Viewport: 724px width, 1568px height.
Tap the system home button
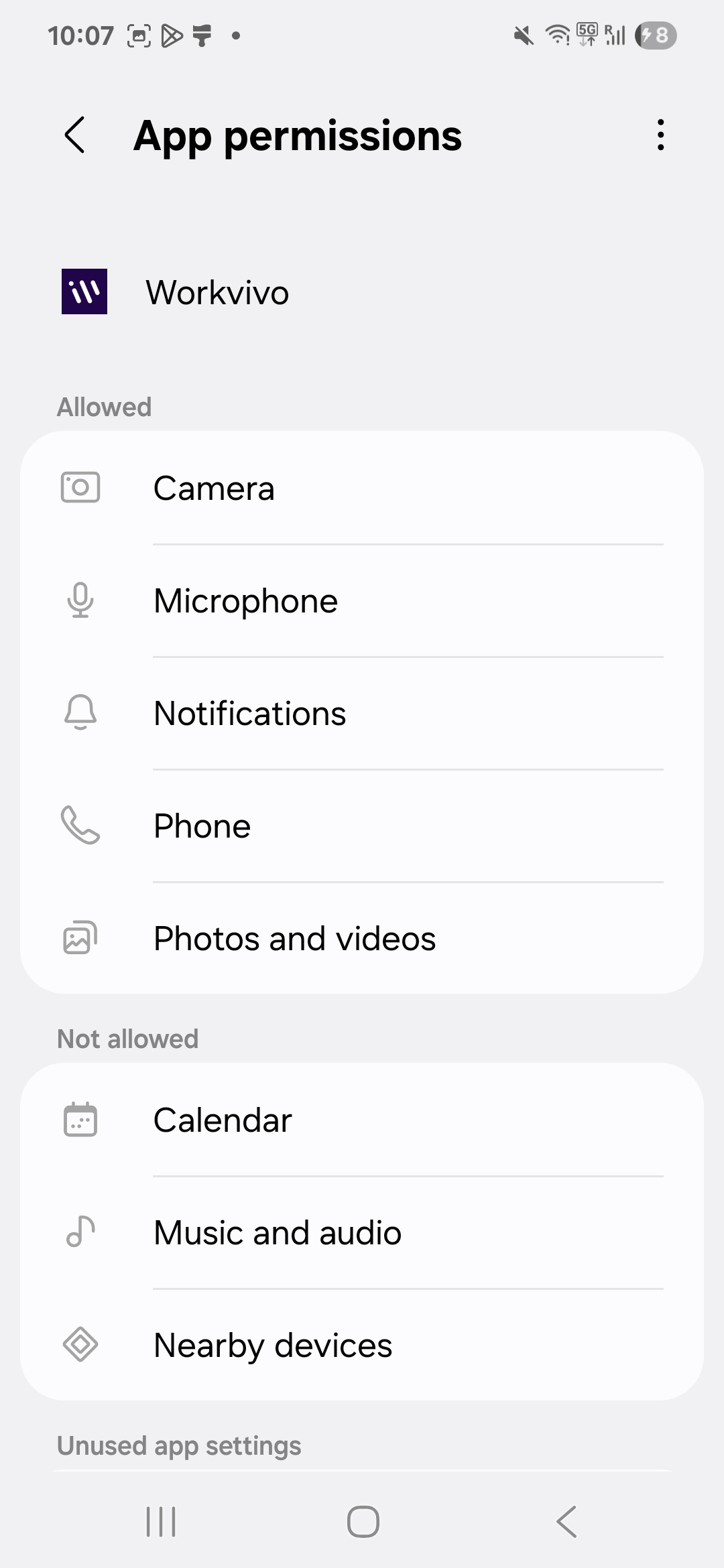click(x=363, y=1521)
